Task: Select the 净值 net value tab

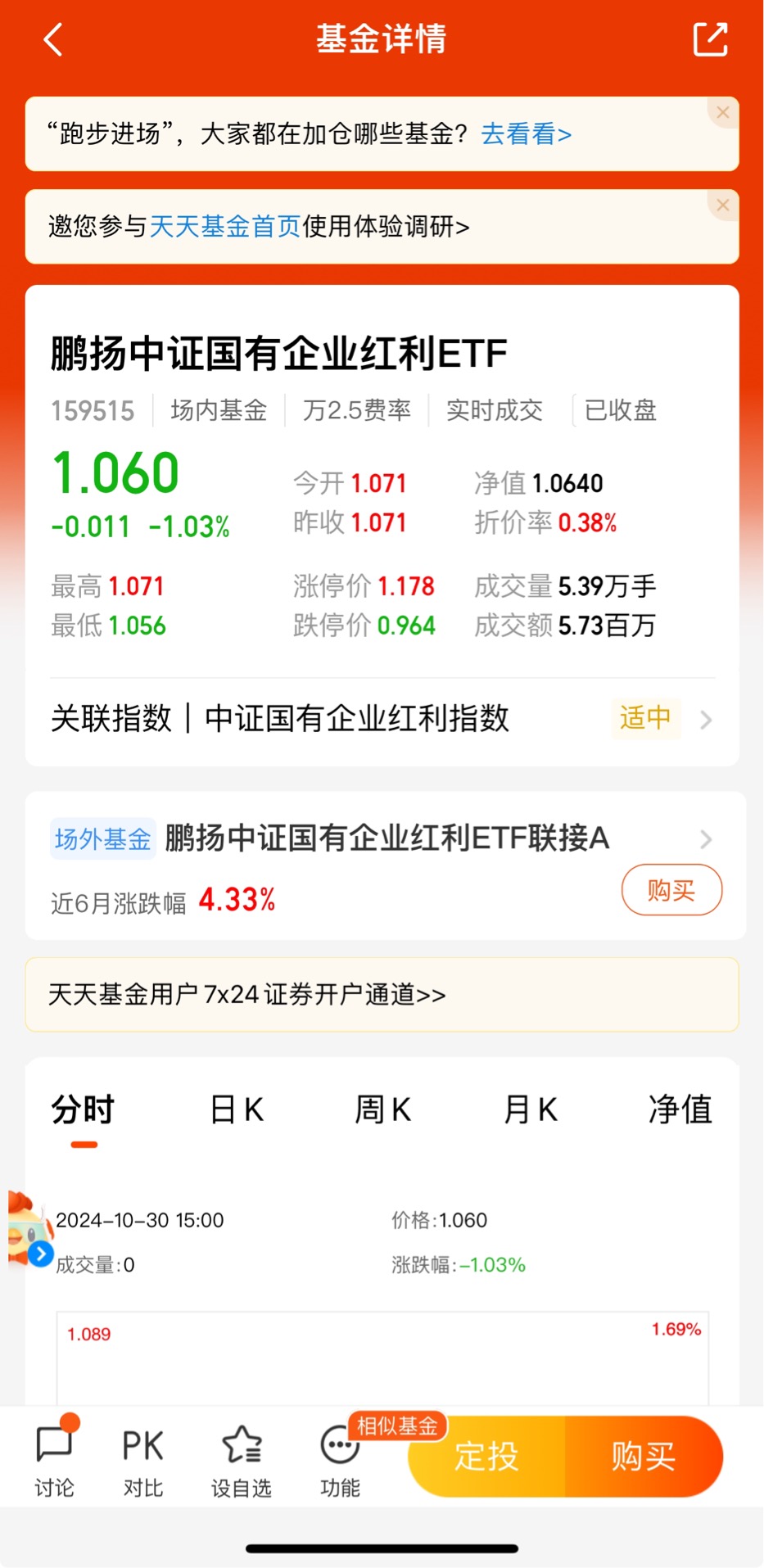Action: [x=681, y=1110]
